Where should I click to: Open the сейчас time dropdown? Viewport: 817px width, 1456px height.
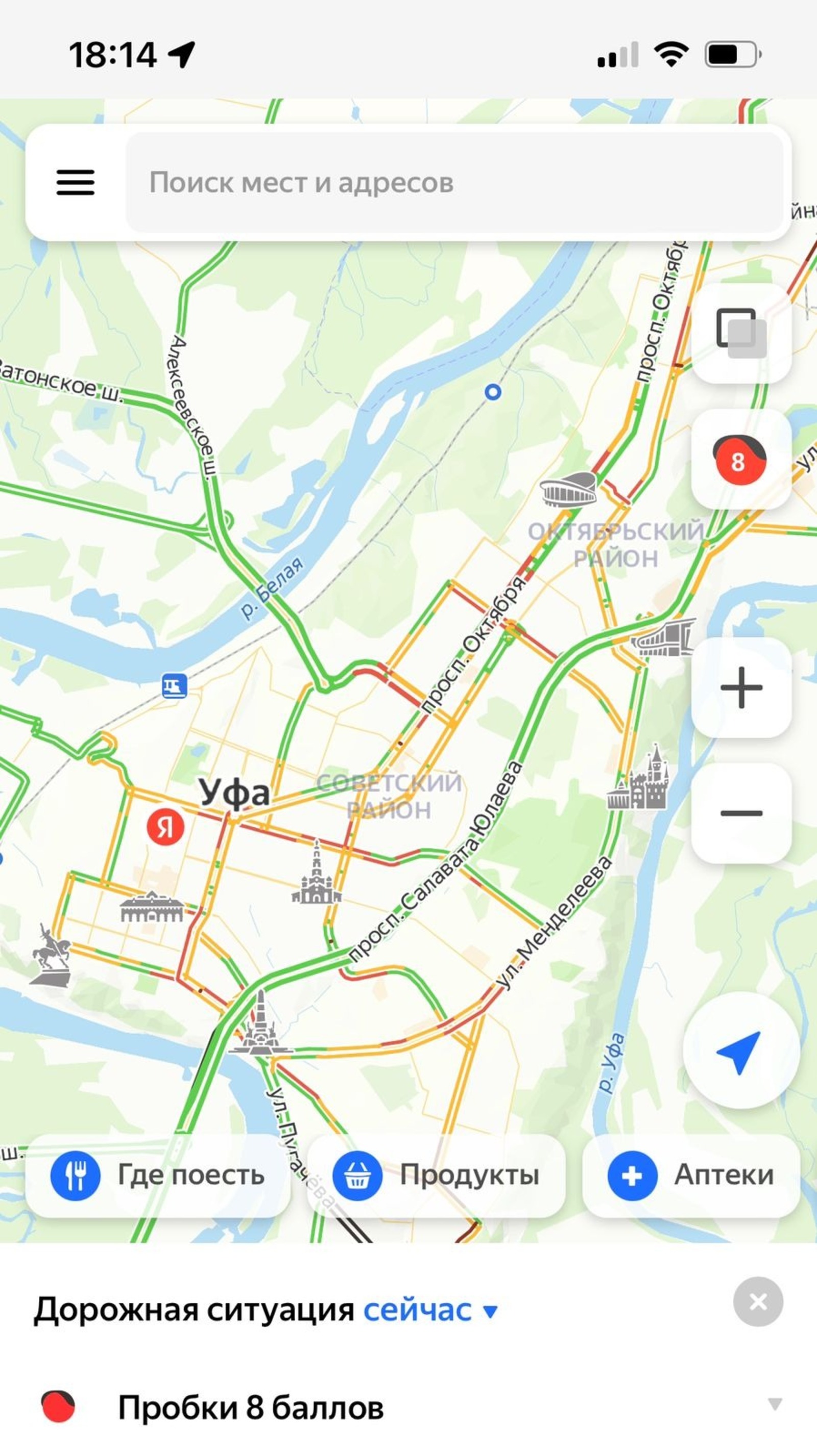pyautogui.click(x=430, y=1310)
